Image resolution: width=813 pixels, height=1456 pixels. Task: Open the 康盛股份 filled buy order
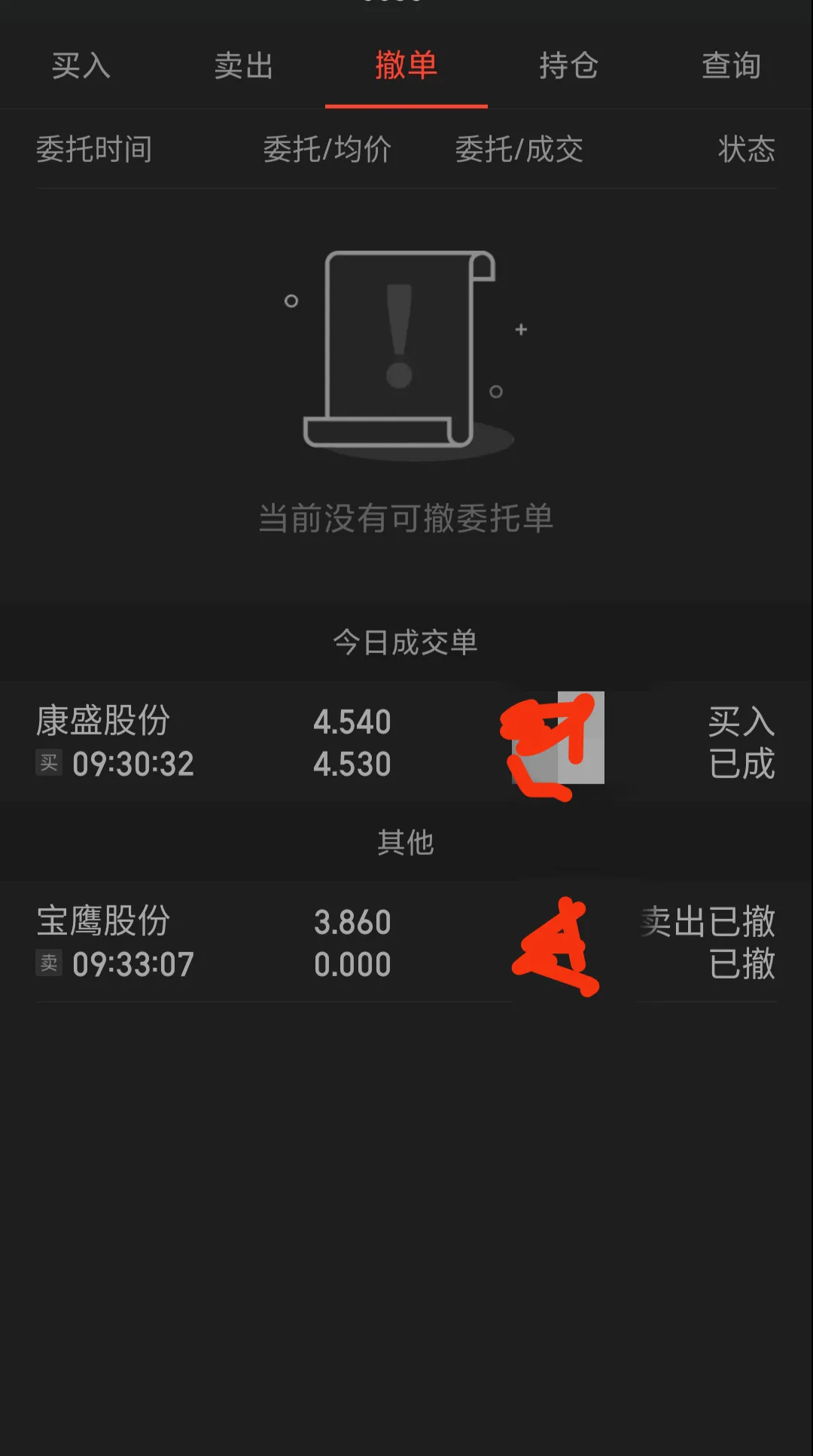[x=226, y=742]
